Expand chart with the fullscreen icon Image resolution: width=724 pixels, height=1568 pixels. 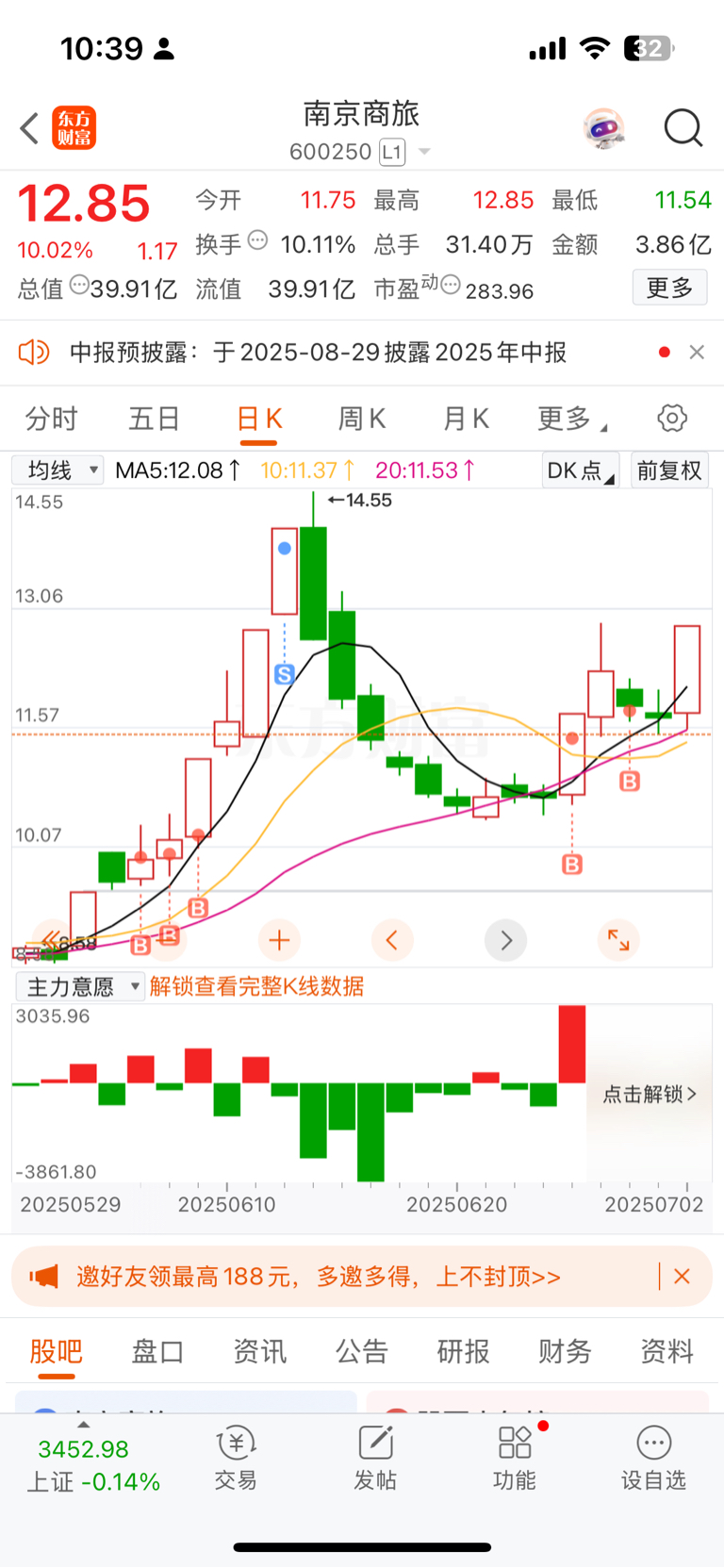[618, 940]
